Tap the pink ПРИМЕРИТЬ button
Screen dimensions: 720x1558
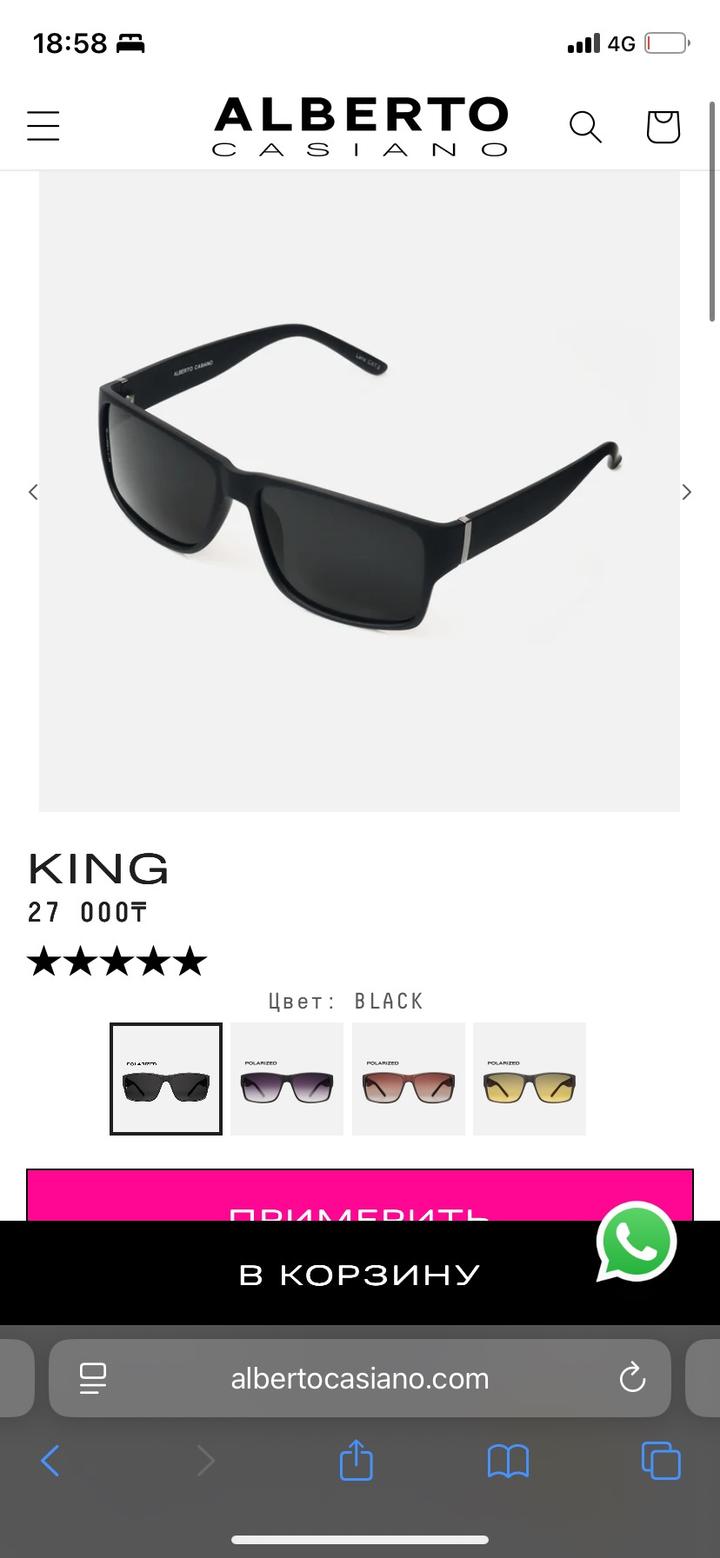[x=300, y=1196]
